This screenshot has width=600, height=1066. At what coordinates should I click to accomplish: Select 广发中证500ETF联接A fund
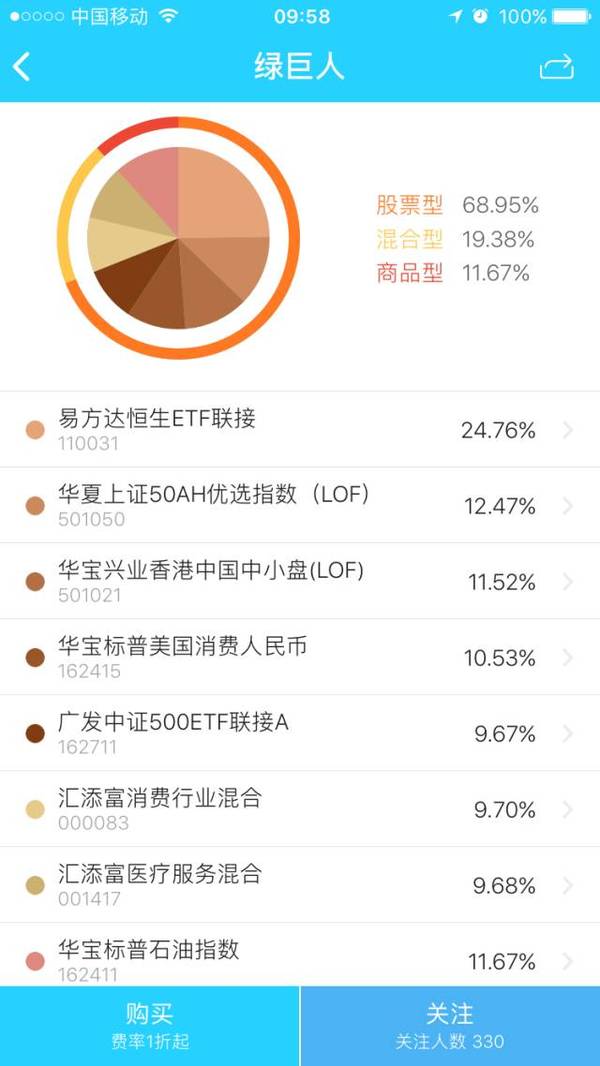coord(300,733)
